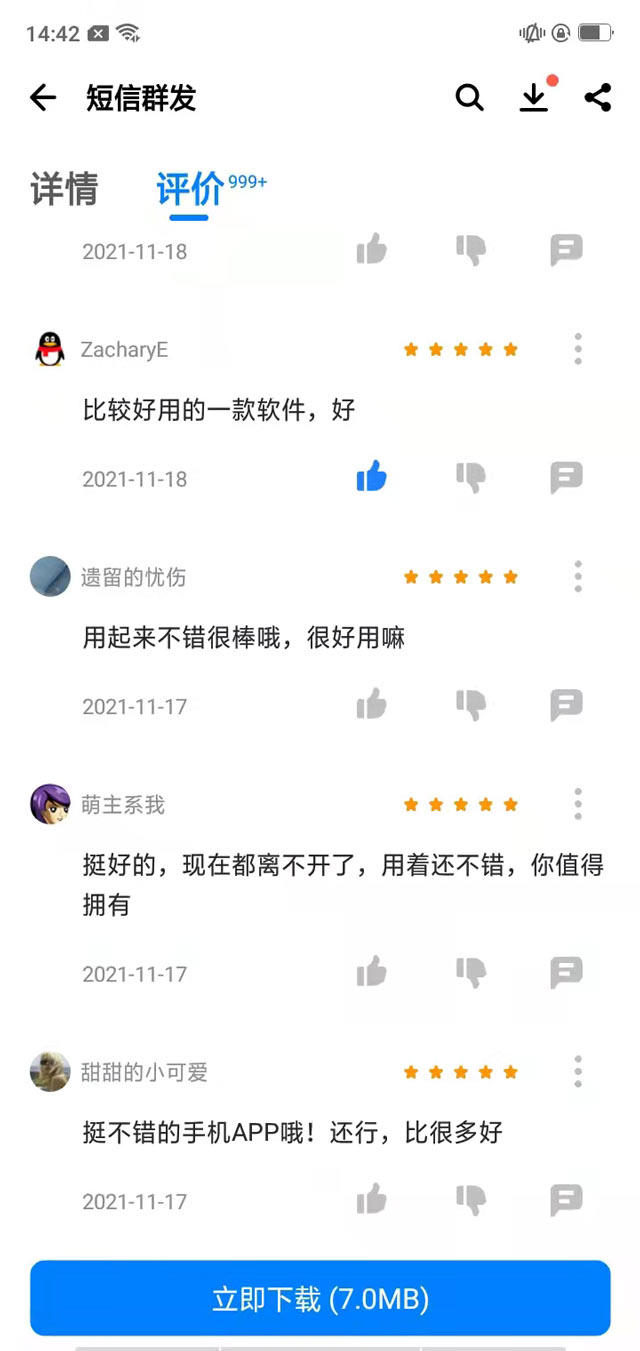Dislike the review by 萌主系我
Screen dimensions: 640x1351
pos(470,972)
